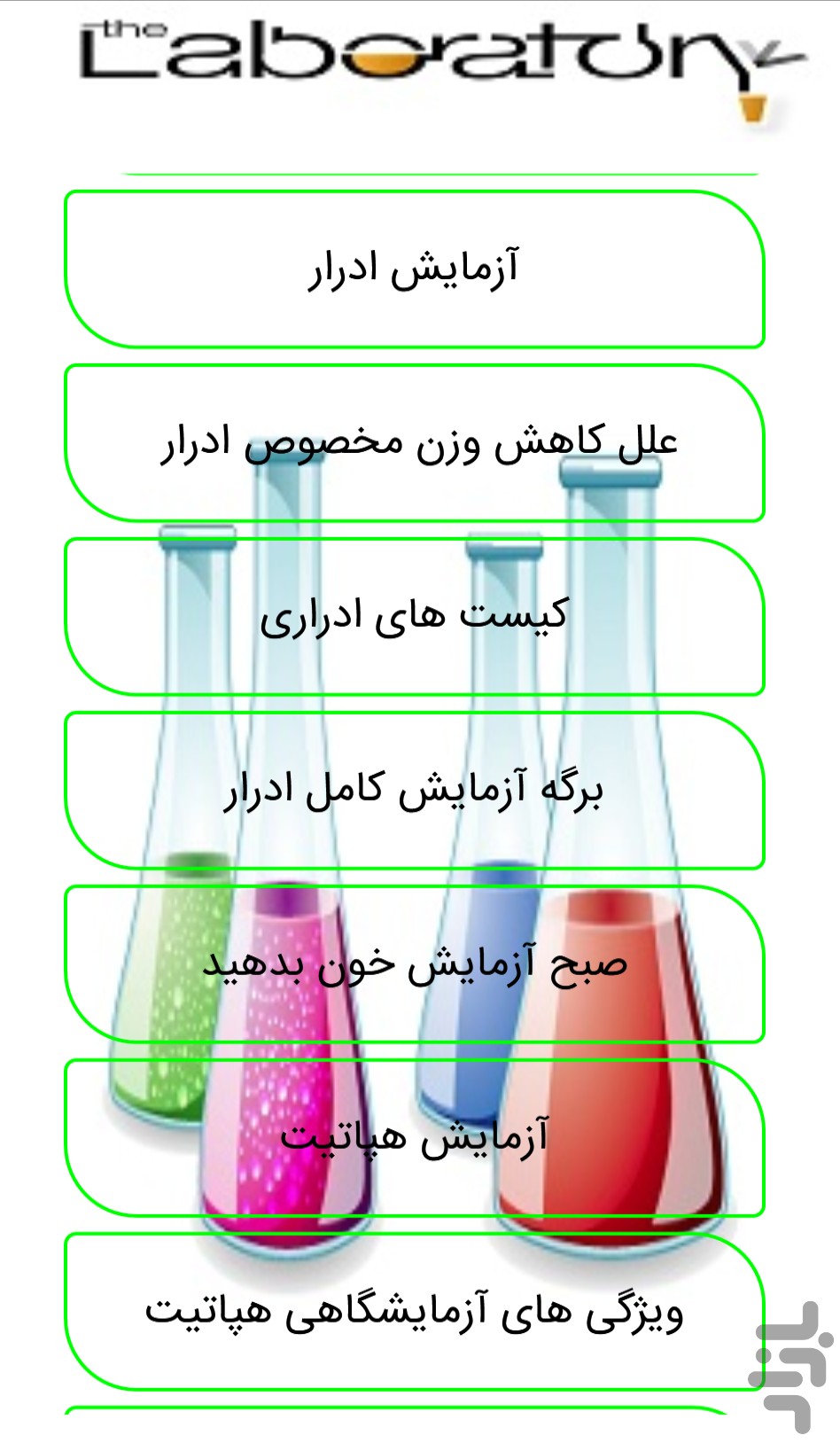Select علل کاهش وزن مخصوص ادرار
The image size is (840, 1443).
(414, 443)
